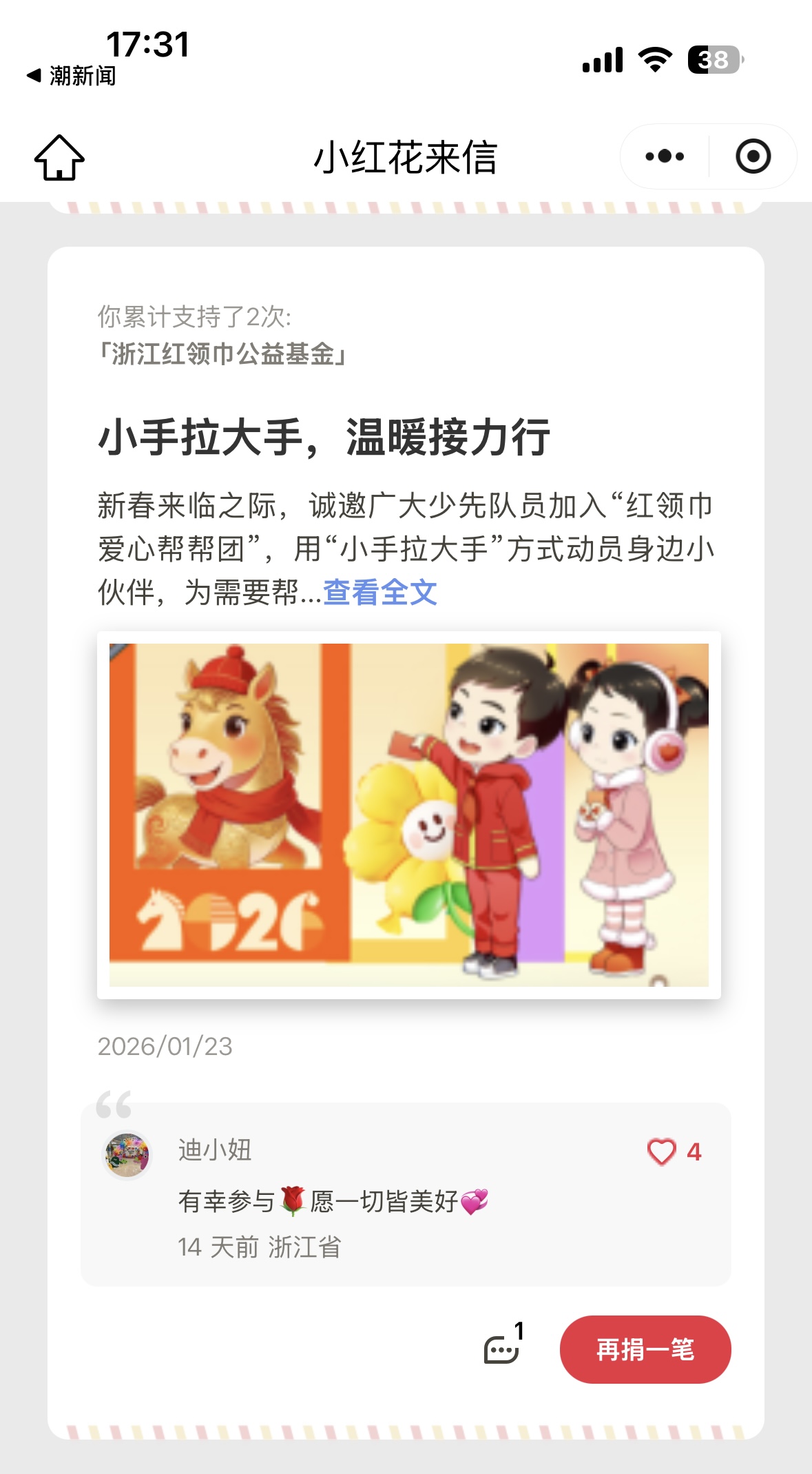Like 迪小妞's comment with the heart

point(662,1151)
